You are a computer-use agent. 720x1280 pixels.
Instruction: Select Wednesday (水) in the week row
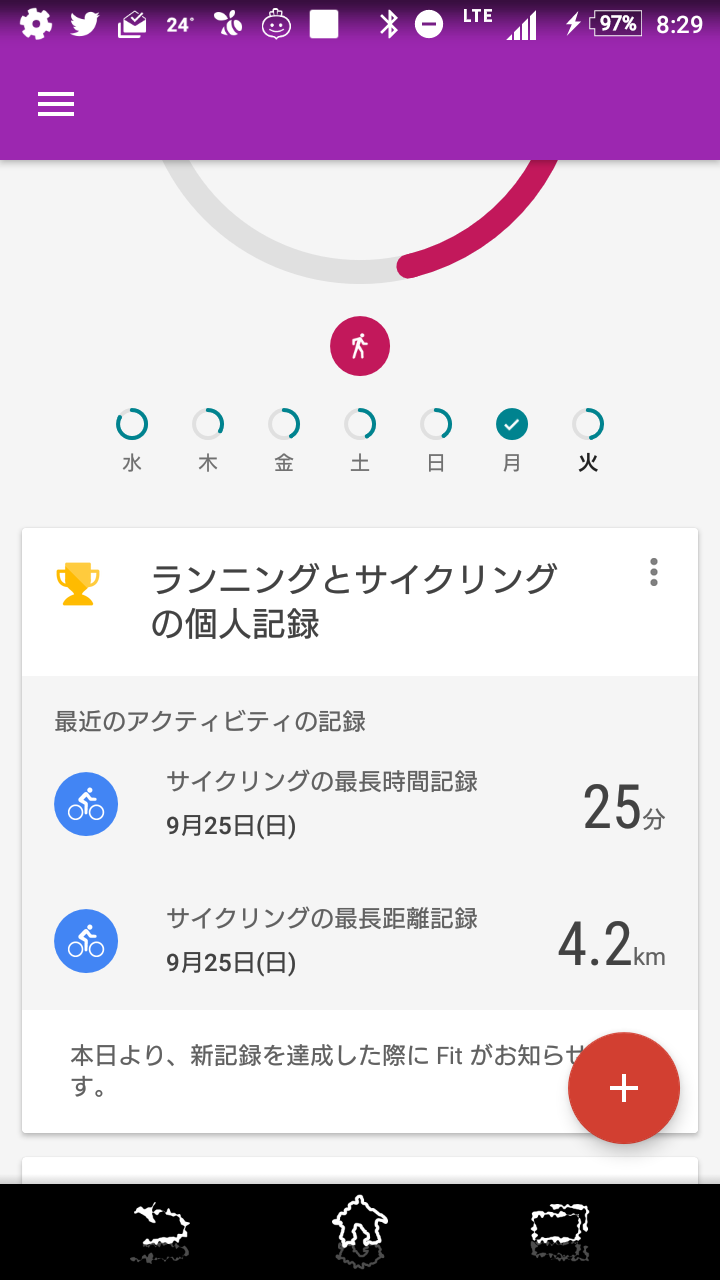tap(132, 440)
